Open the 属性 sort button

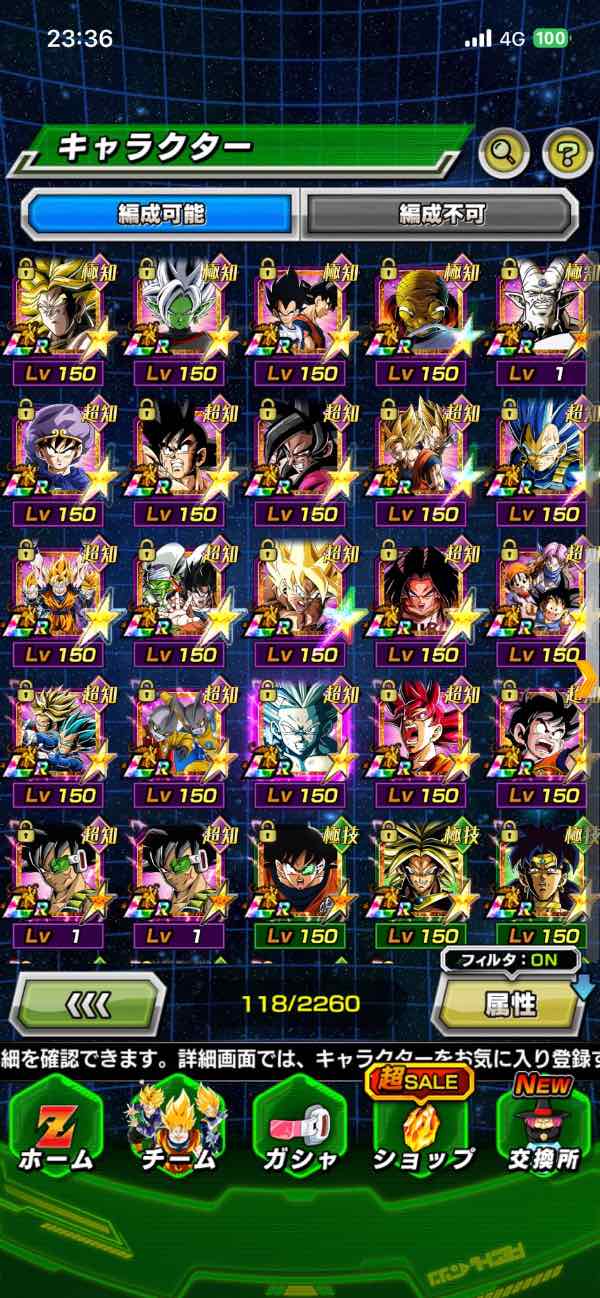(509, 1005)
